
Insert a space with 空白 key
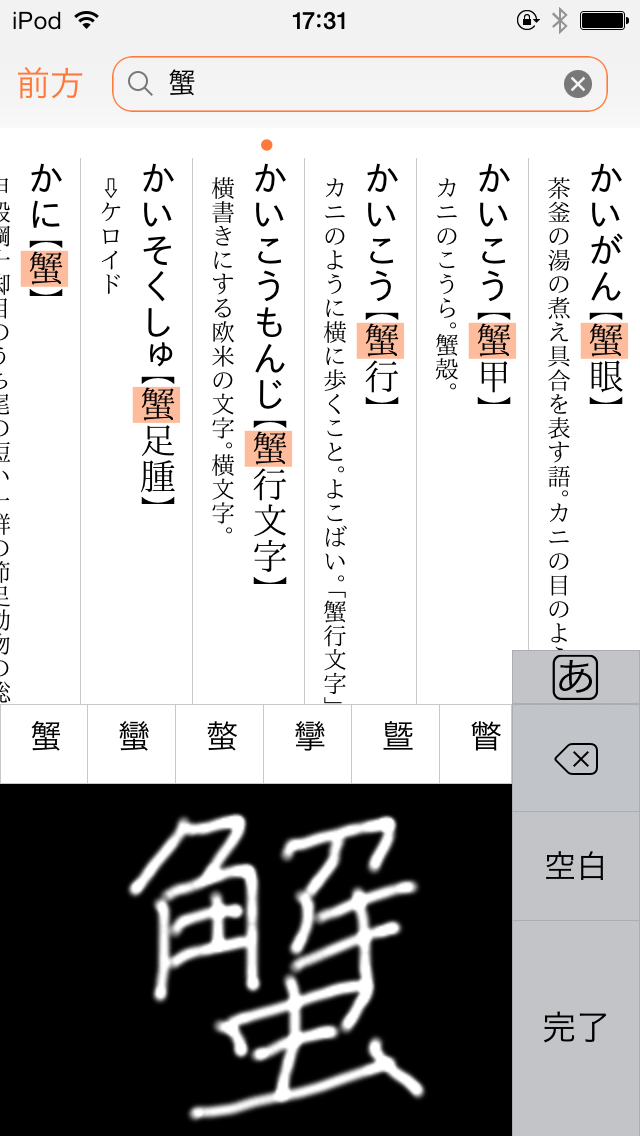[x=575, y=866]
